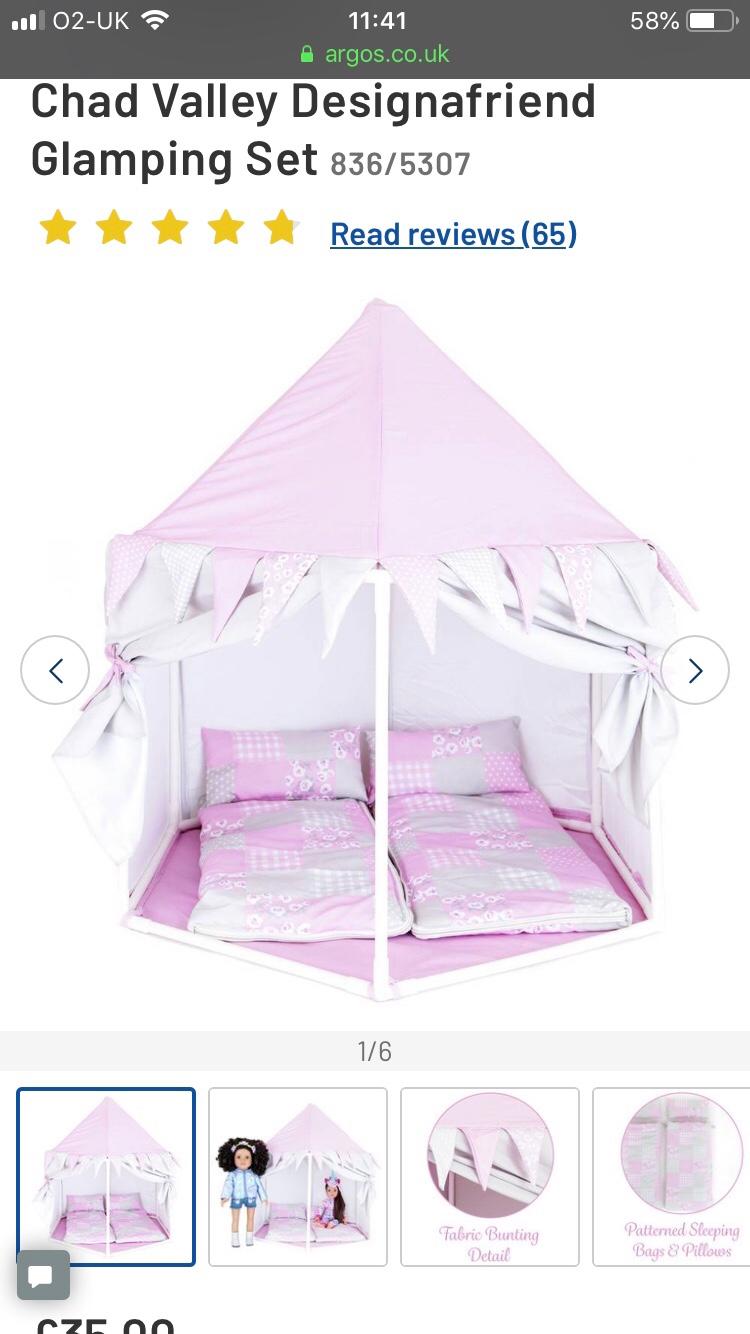Image resolution: width=750 pixels, height=1334 pixels.
Task: Tap the argos.co.uk address bar
Action: pyautogui.click(x=375, y=54)
